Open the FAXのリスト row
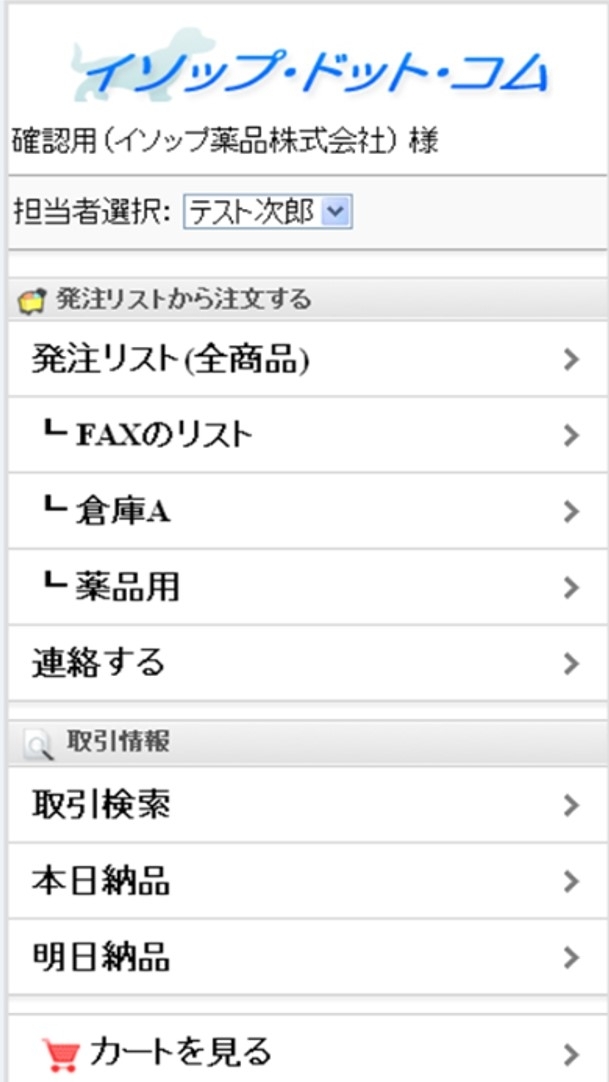 point(308,435)
